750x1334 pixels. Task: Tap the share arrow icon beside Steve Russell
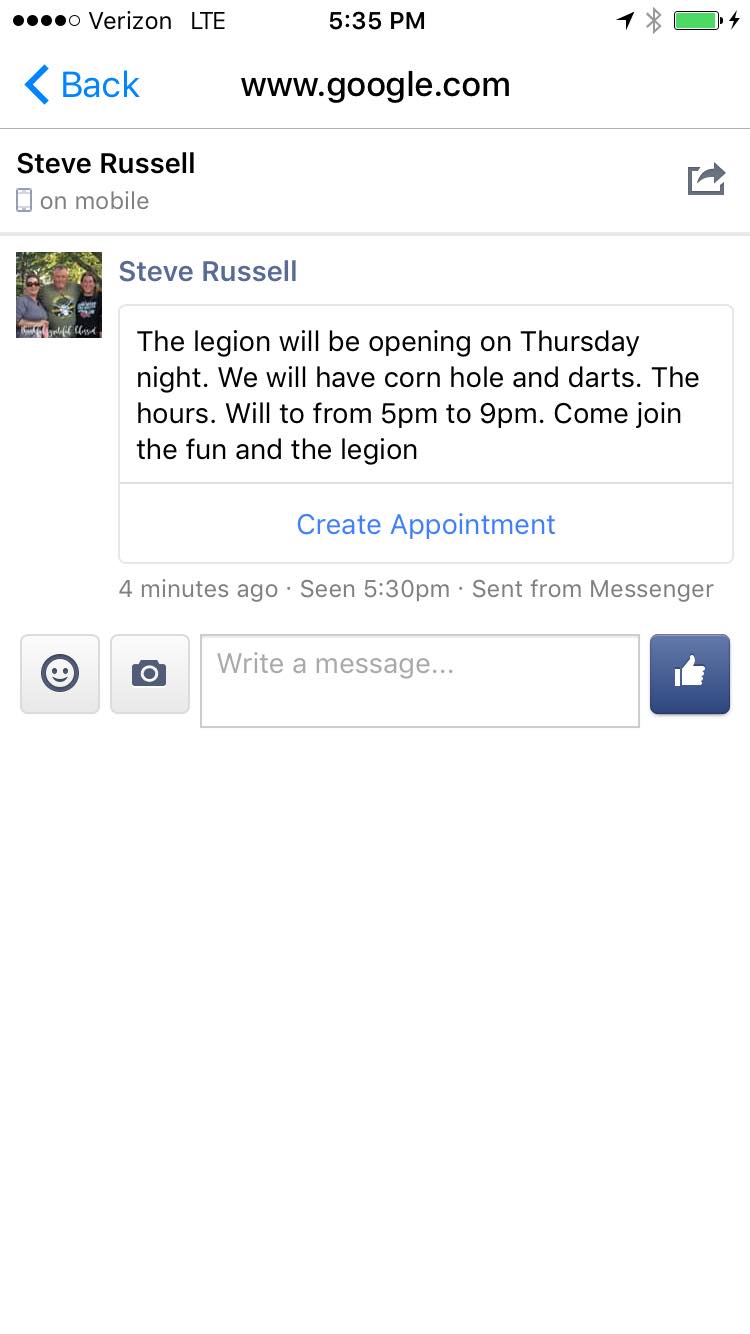pyautogui.click(x=706, y=180)
